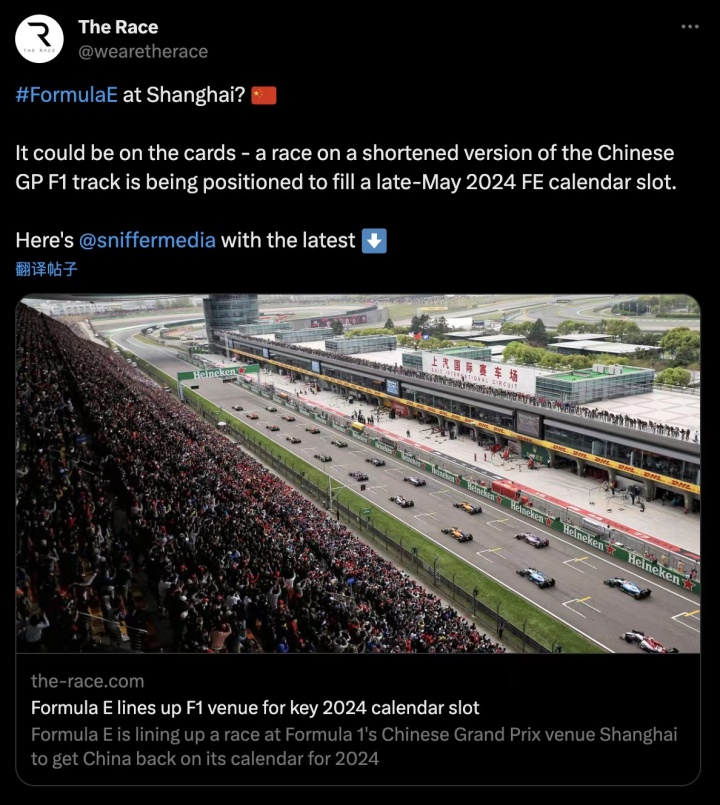Open the post's three-dot overflow menu
This screenshot has height=805, width=720.
(690, 27)
